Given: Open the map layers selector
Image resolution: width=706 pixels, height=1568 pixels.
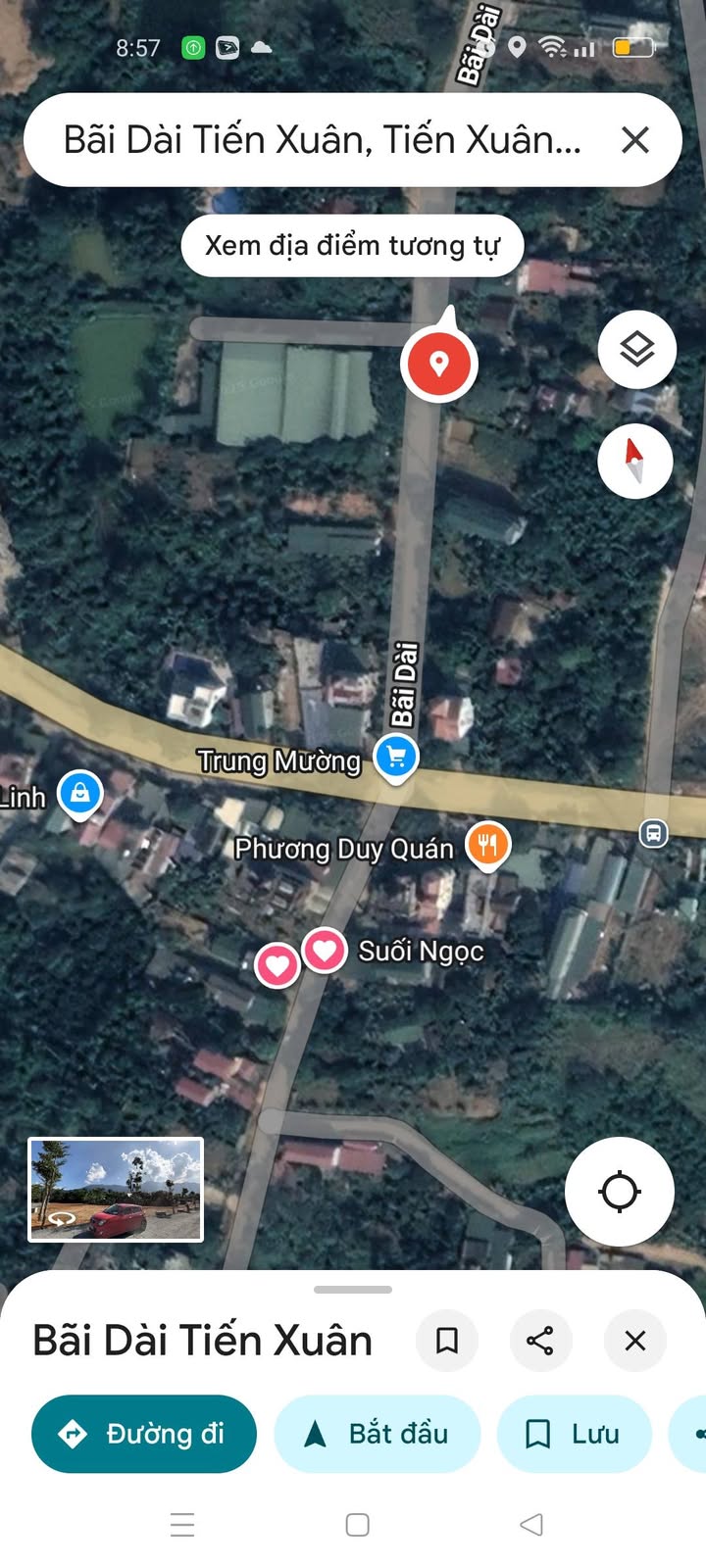Looking at the screenshot, I should 636,350.
